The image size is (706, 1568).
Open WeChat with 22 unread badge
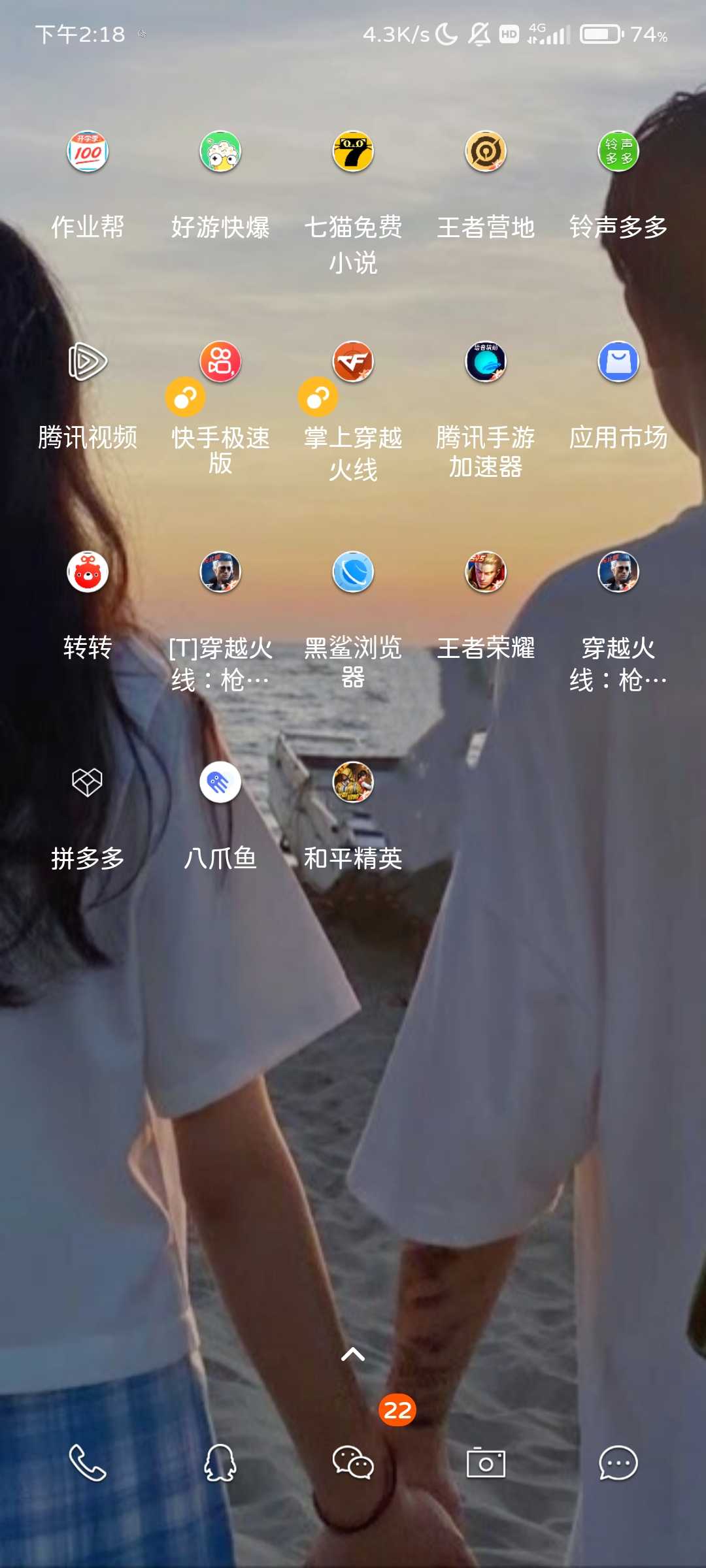coord(353,1463)
